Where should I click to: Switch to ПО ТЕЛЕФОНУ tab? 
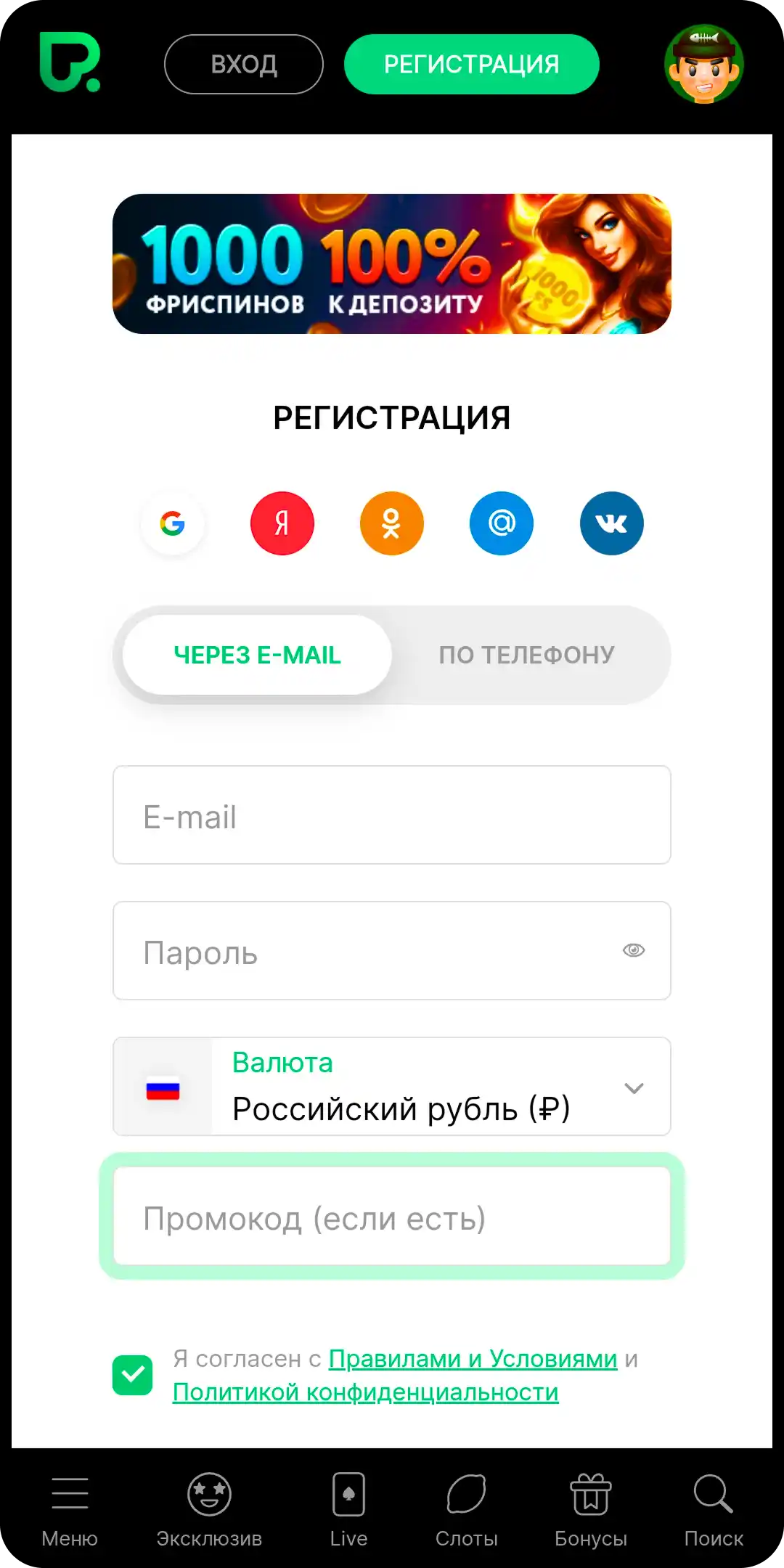pyautogui.click(x=526, y=655)
